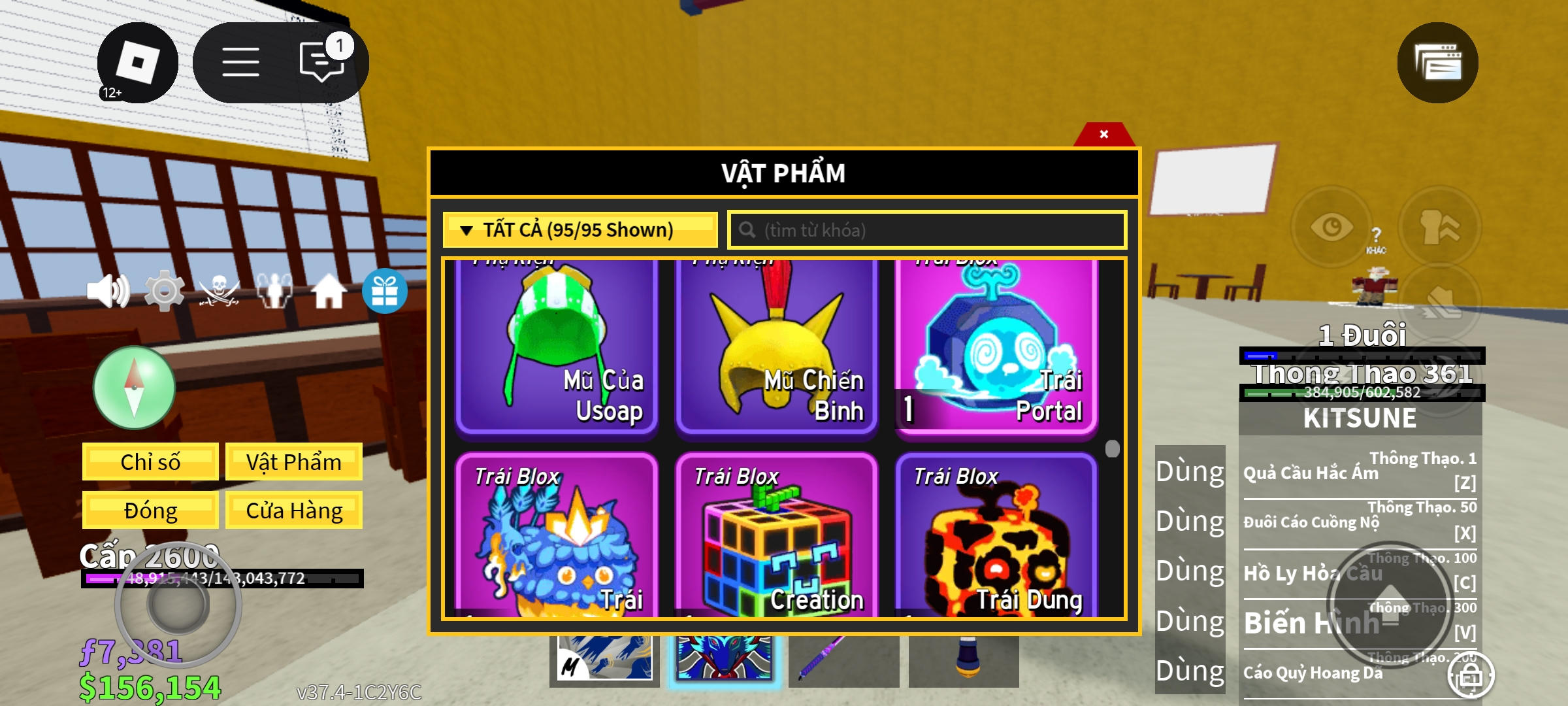
Task: Tap the Vật Phẩm button
Action: (293, 462)
